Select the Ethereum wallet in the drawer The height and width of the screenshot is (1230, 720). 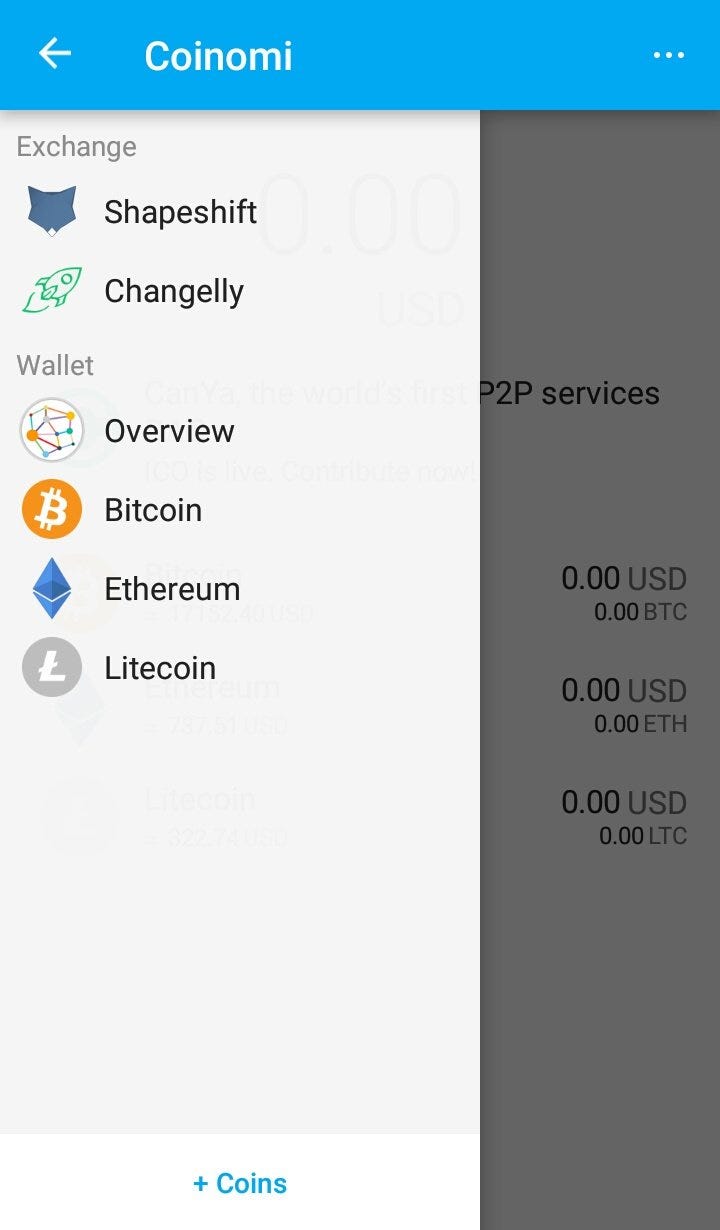tap(240, 589)
